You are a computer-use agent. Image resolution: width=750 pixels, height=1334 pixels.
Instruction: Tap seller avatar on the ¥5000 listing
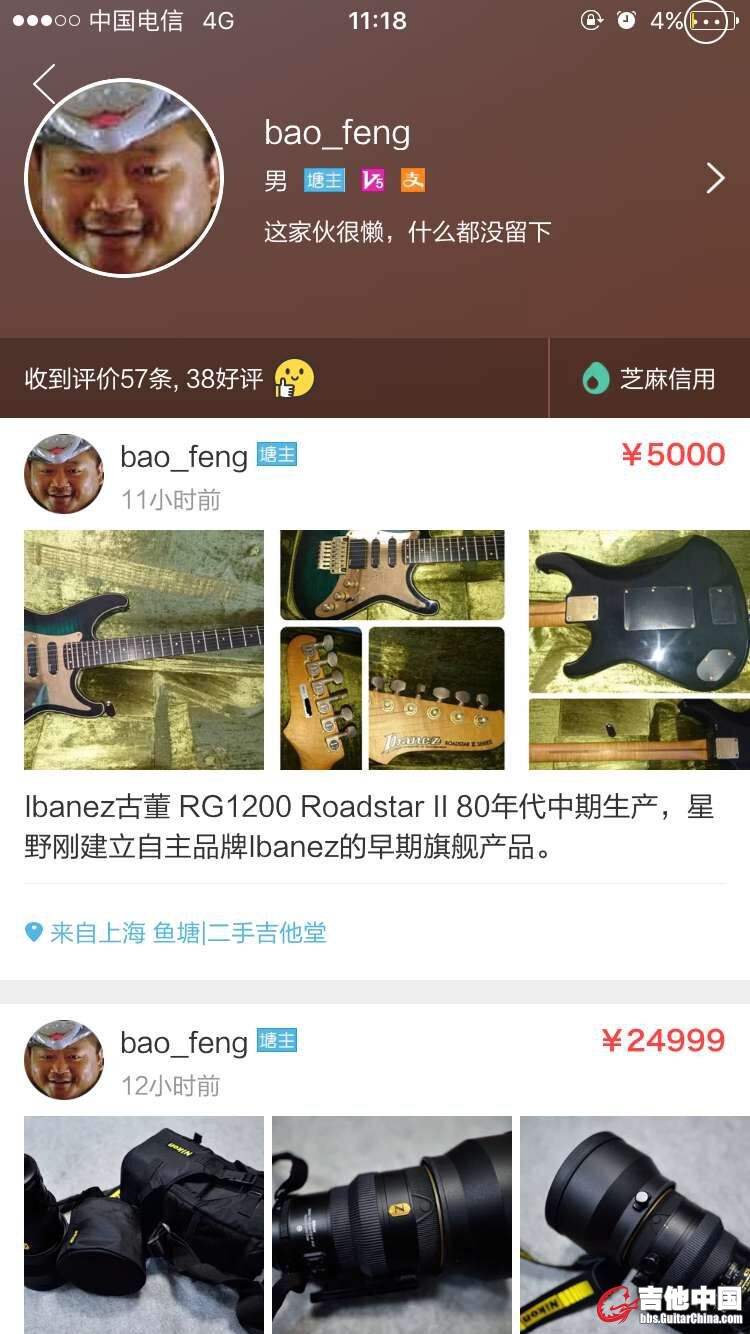click(x=64, y=474)
